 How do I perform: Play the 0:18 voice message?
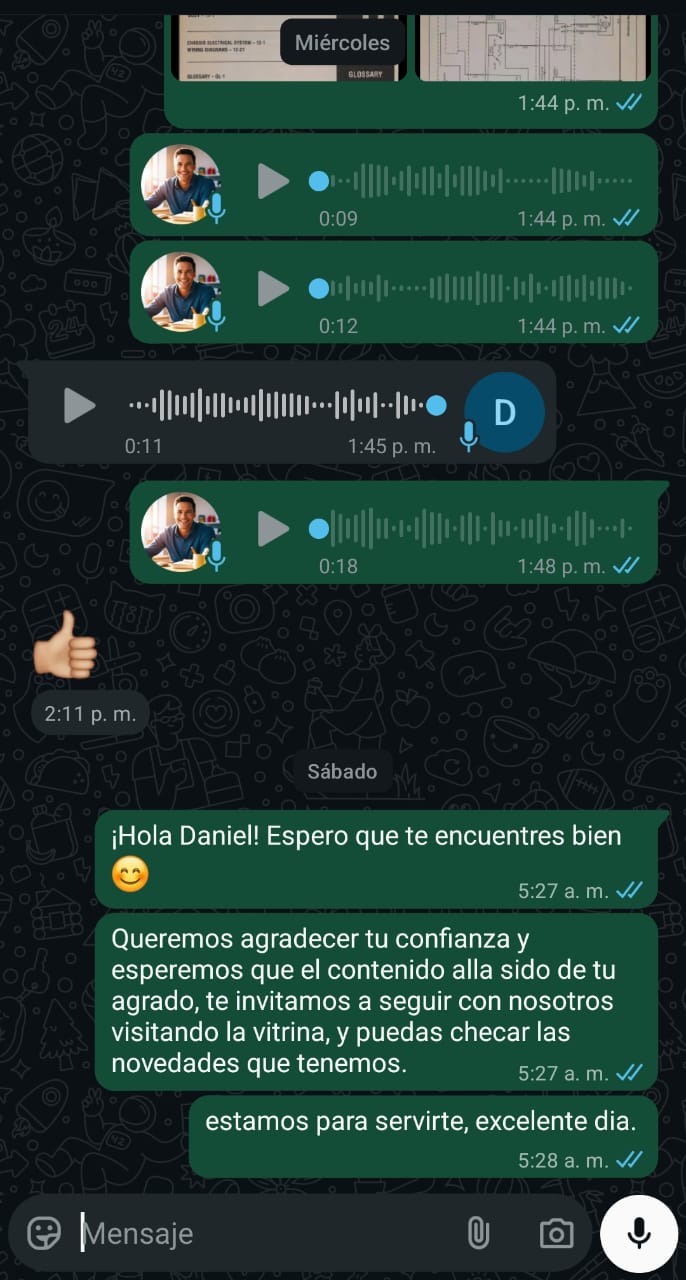point(273,529)
